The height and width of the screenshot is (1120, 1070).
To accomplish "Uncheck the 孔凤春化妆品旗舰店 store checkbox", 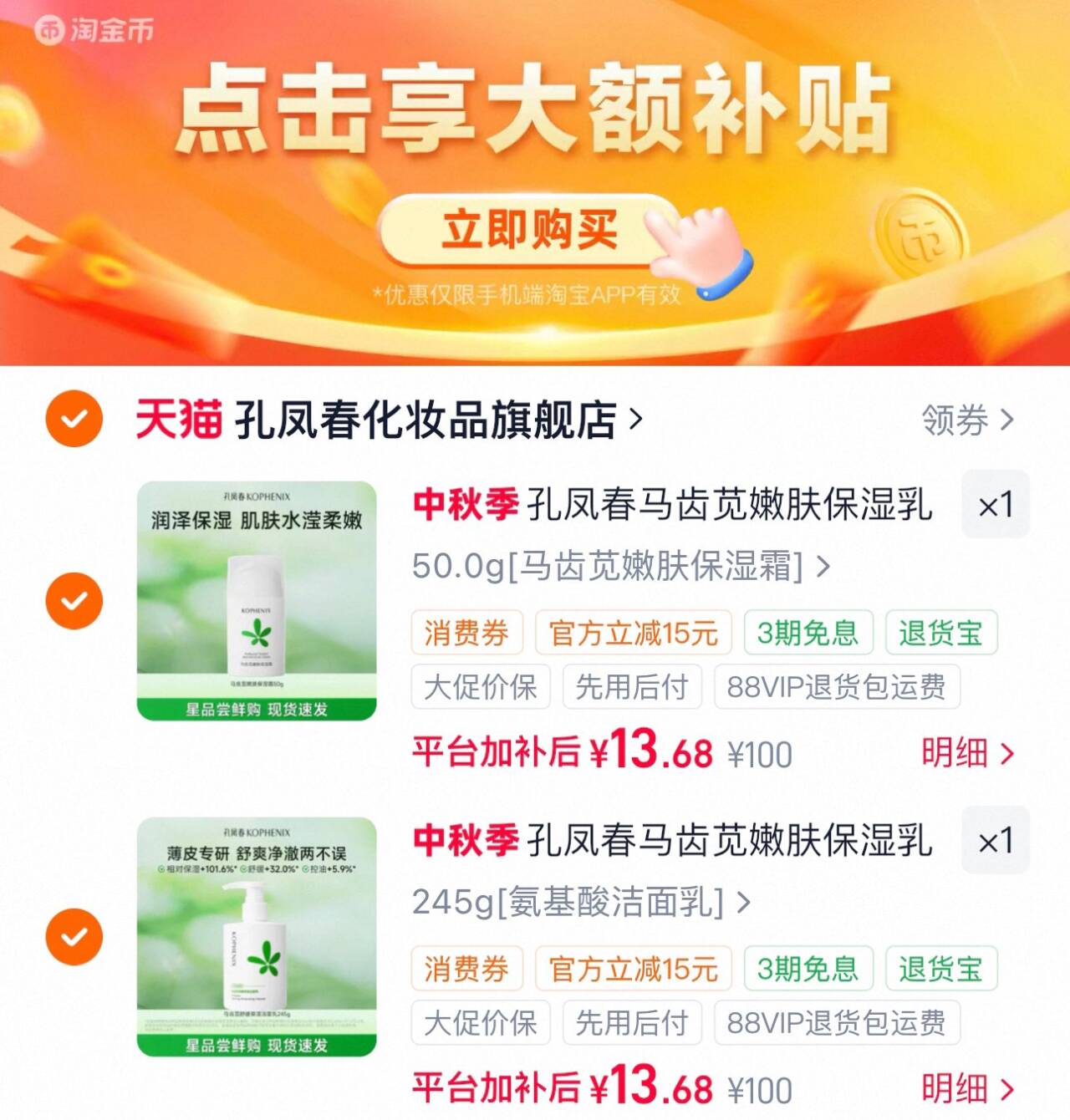I will pos(74,418).
